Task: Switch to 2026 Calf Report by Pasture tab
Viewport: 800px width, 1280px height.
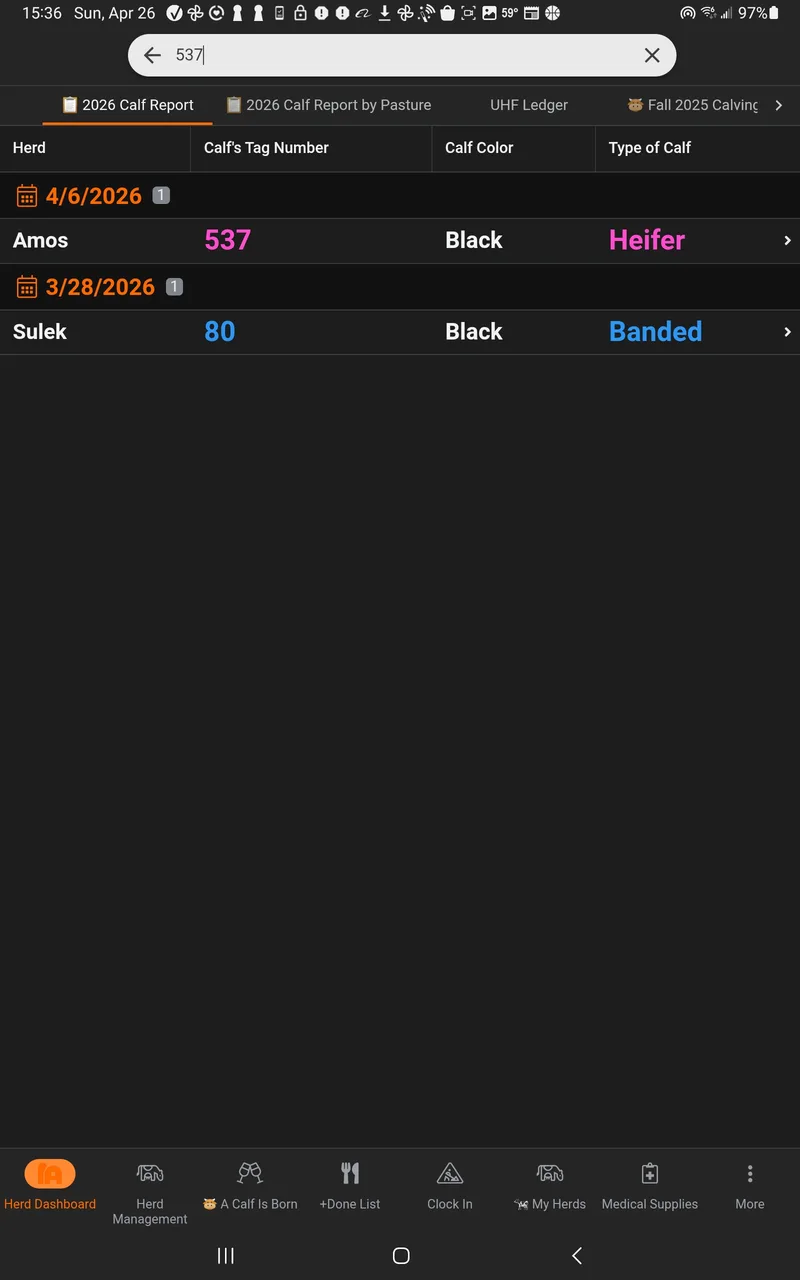Action: 329,105
